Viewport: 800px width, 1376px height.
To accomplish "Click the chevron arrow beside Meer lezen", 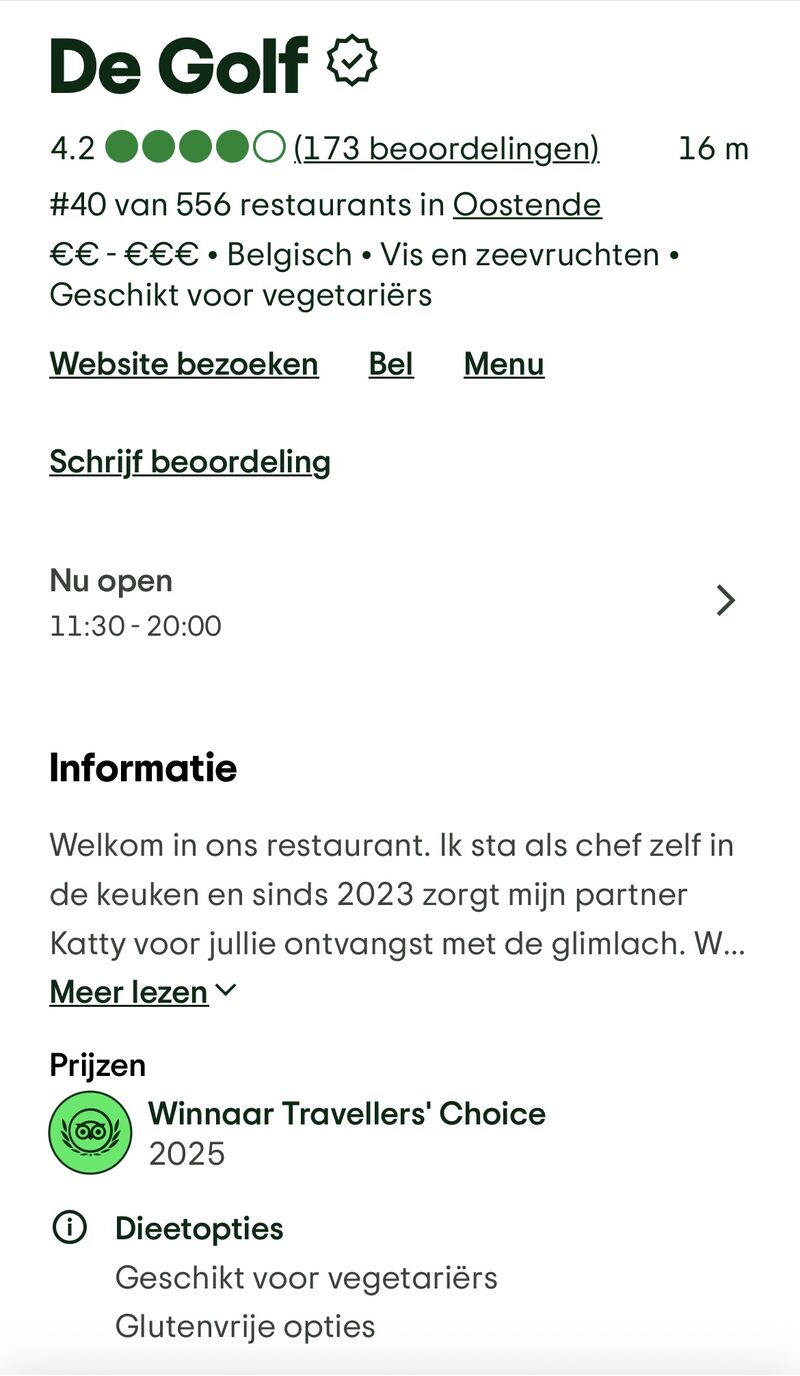I will tap(226, 991).
